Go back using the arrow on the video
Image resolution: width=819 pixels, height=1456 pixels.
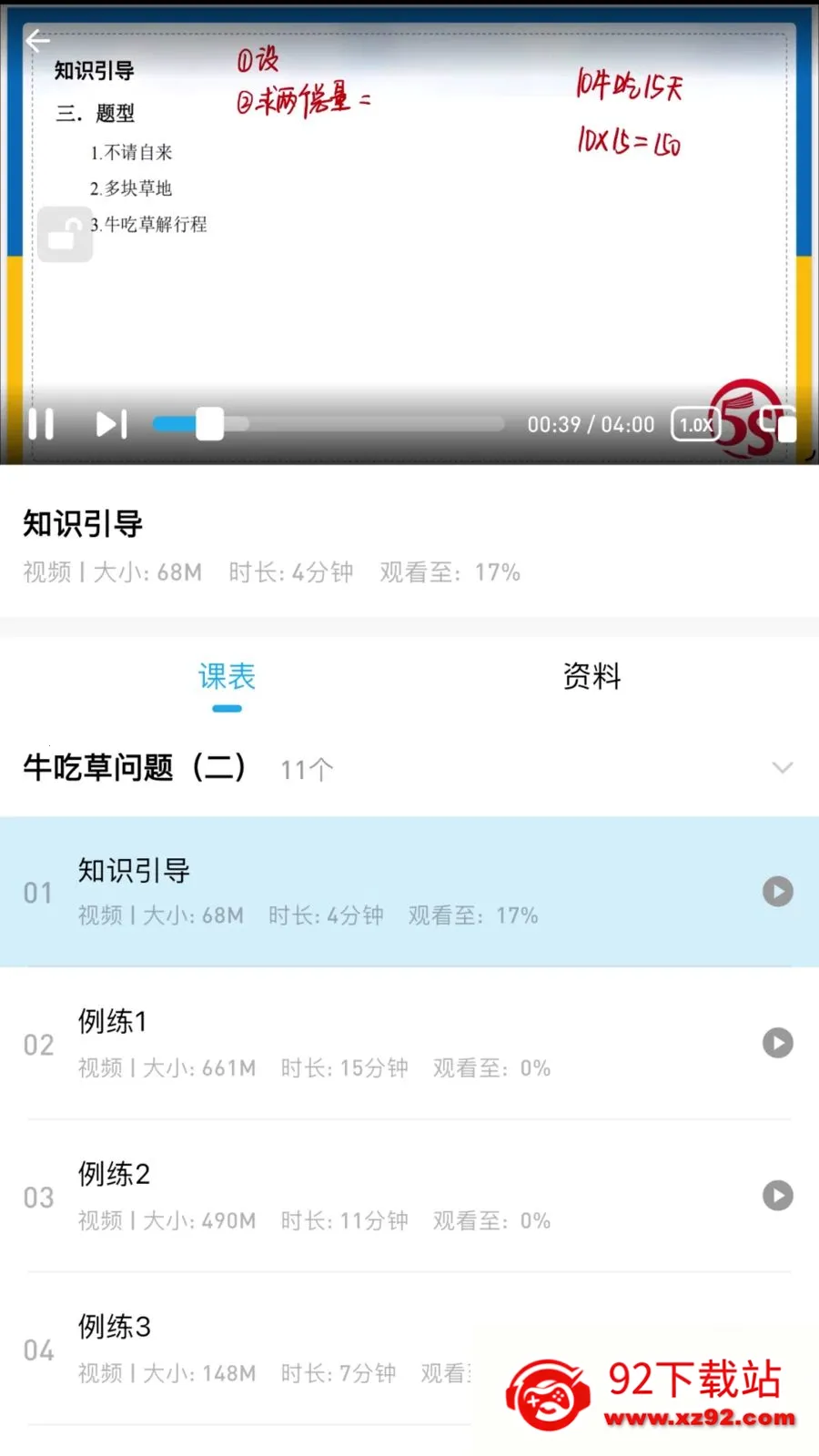(x=37, y=40)
